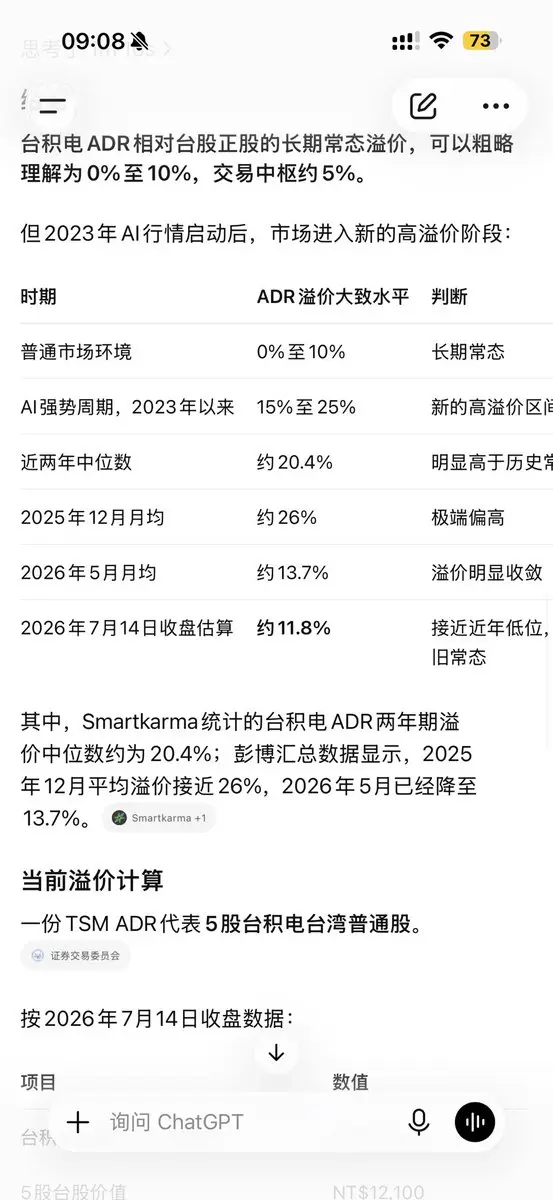Image resolution: width=553 pixels, height=1200 pixels.
Task: Start dictation with the microphone
Action: 419,1122
